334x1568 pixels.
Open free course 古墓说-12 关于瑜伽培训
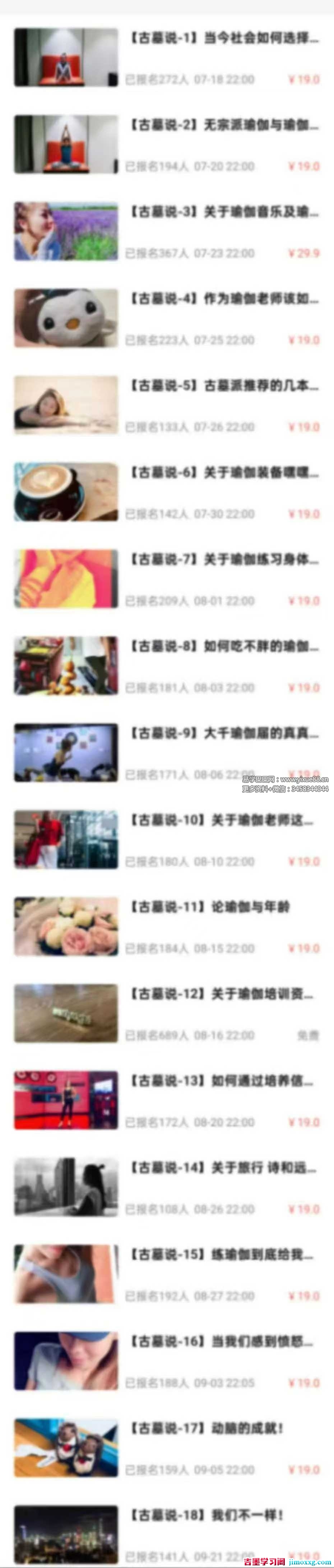[223, 995]
